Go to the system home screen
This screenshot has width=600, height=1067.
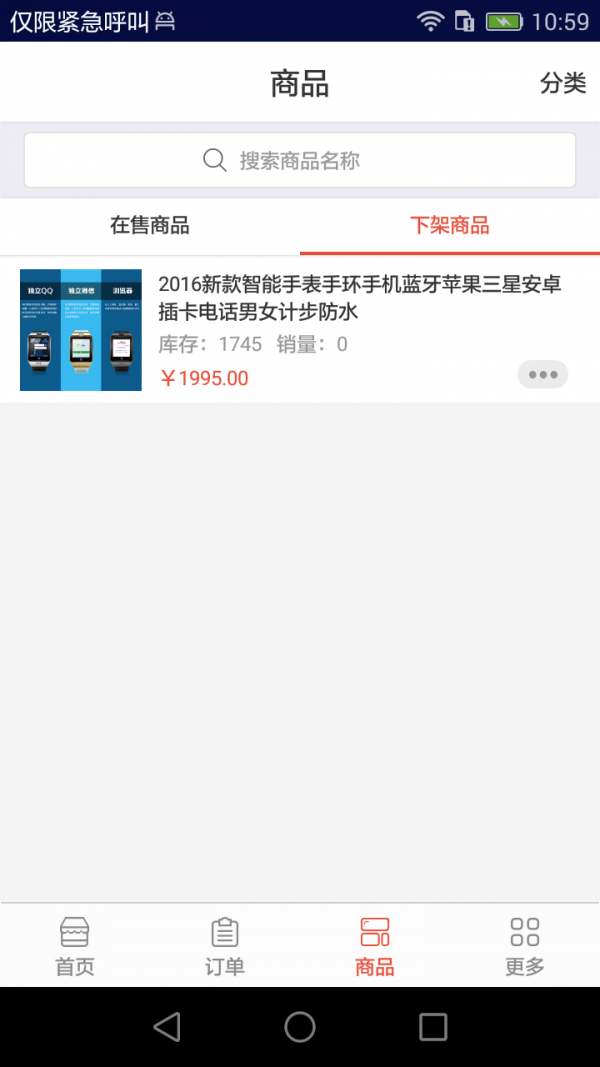pos(300,1026)
